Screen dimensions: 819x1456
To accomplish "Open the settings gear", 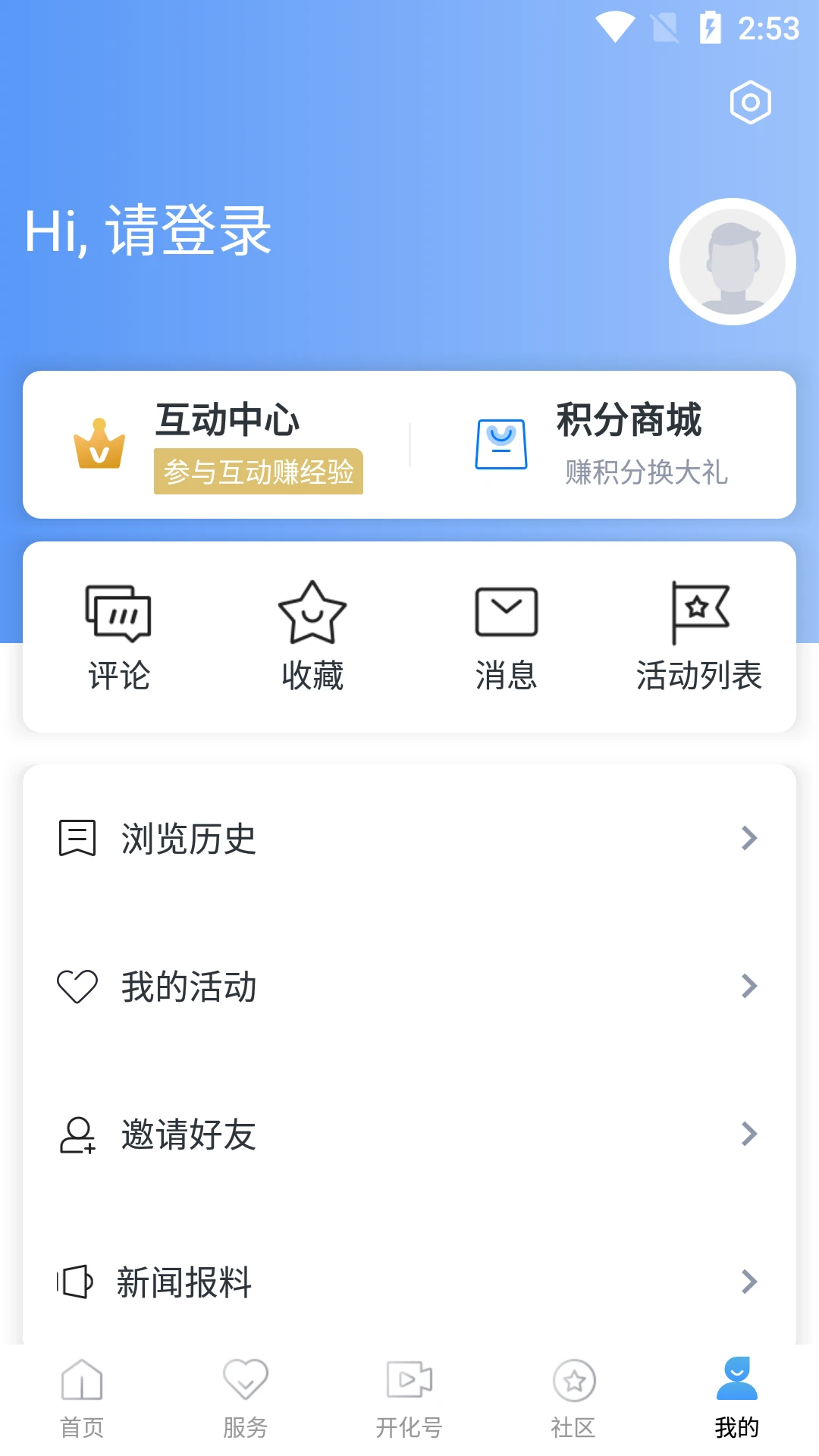I will 750,101.
